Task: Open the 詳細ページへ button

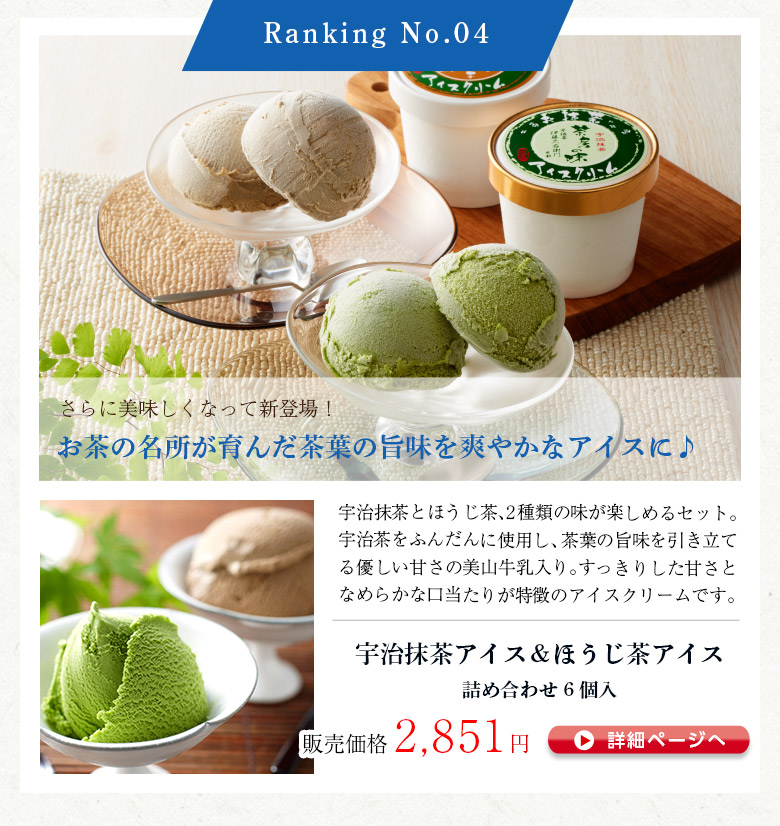Action: coord(648,740)
